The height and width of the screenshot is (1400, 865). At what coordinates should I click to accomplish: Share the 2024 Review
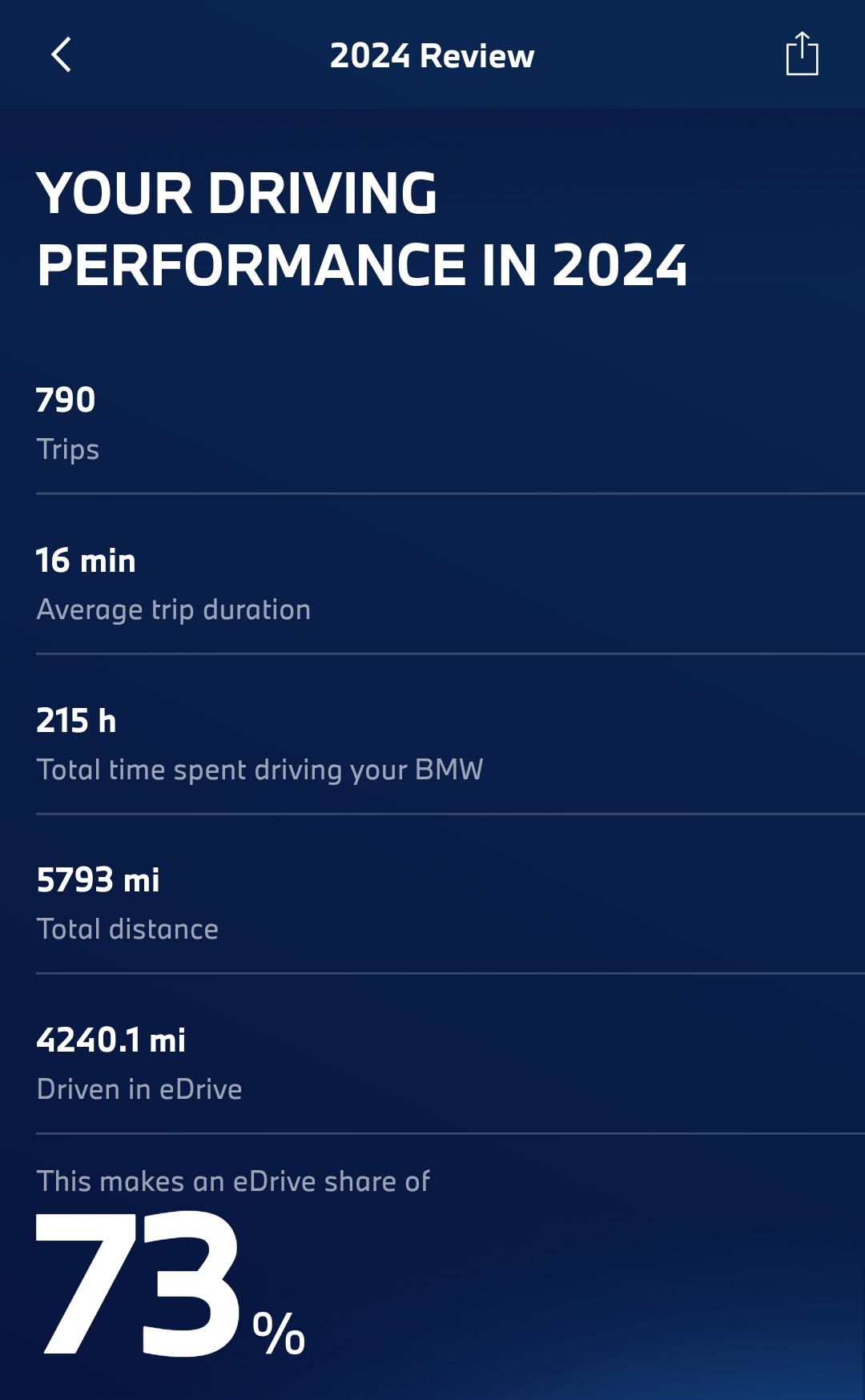802,54
